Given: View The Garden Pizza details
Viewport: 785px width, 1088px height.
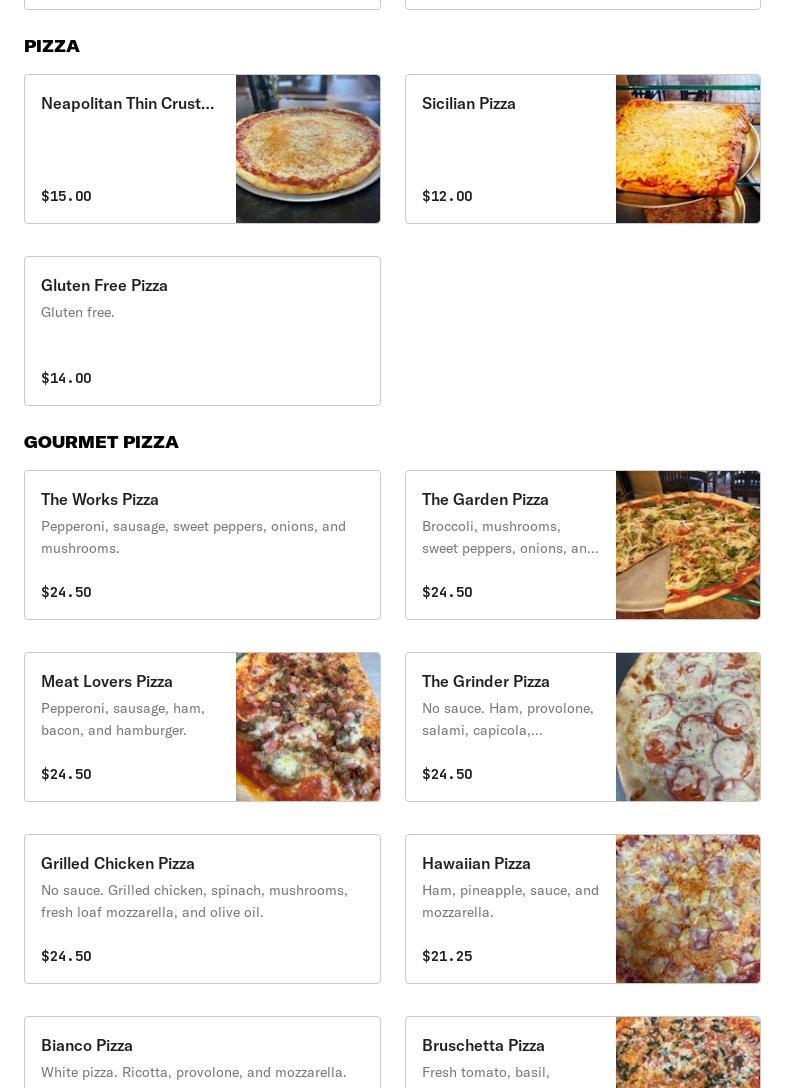Looking at the screenshot, I should [582, 545].
